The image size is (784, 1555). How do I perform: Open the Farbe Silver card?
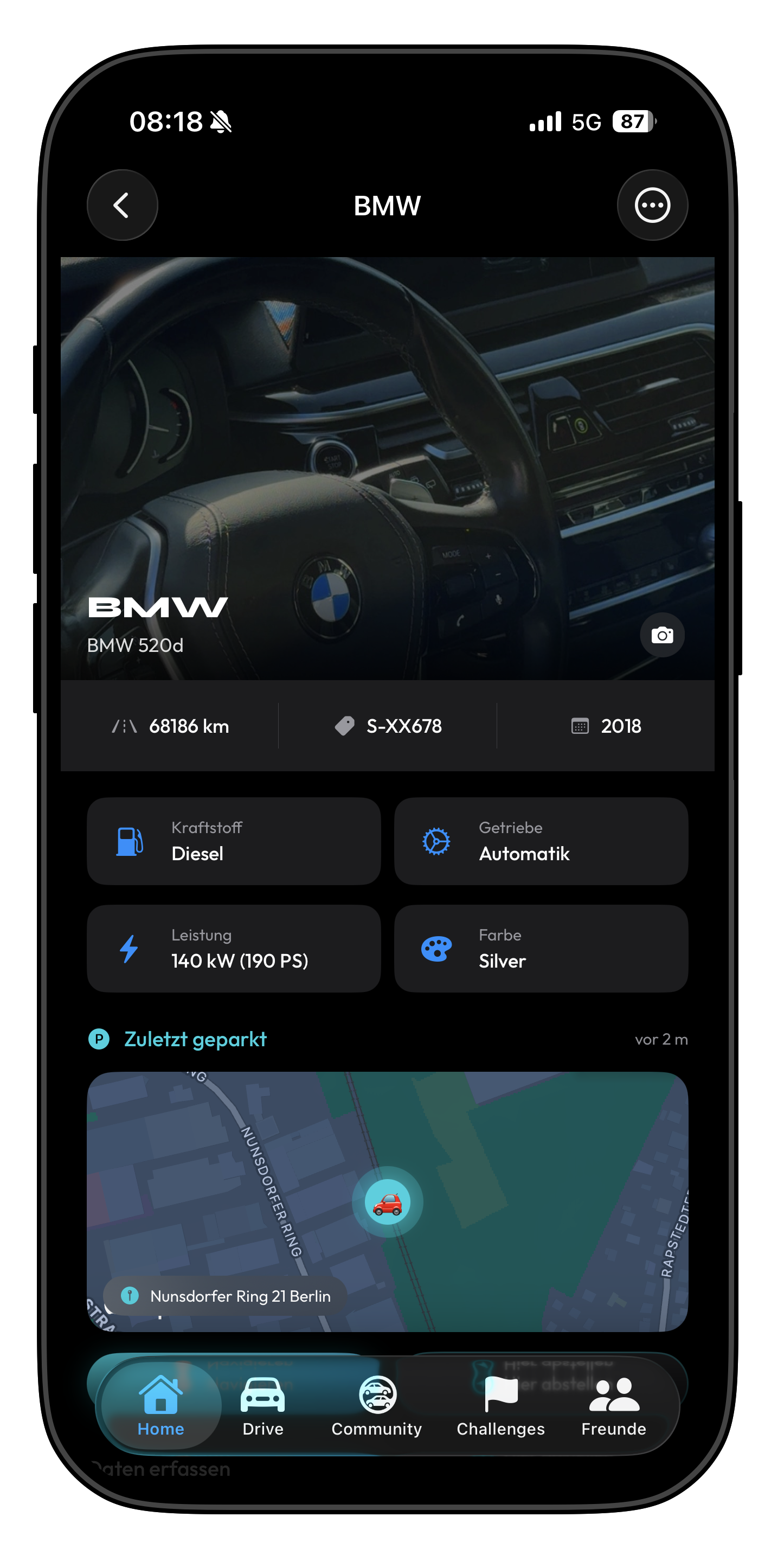pyautogui.click(x=541, y=948)
